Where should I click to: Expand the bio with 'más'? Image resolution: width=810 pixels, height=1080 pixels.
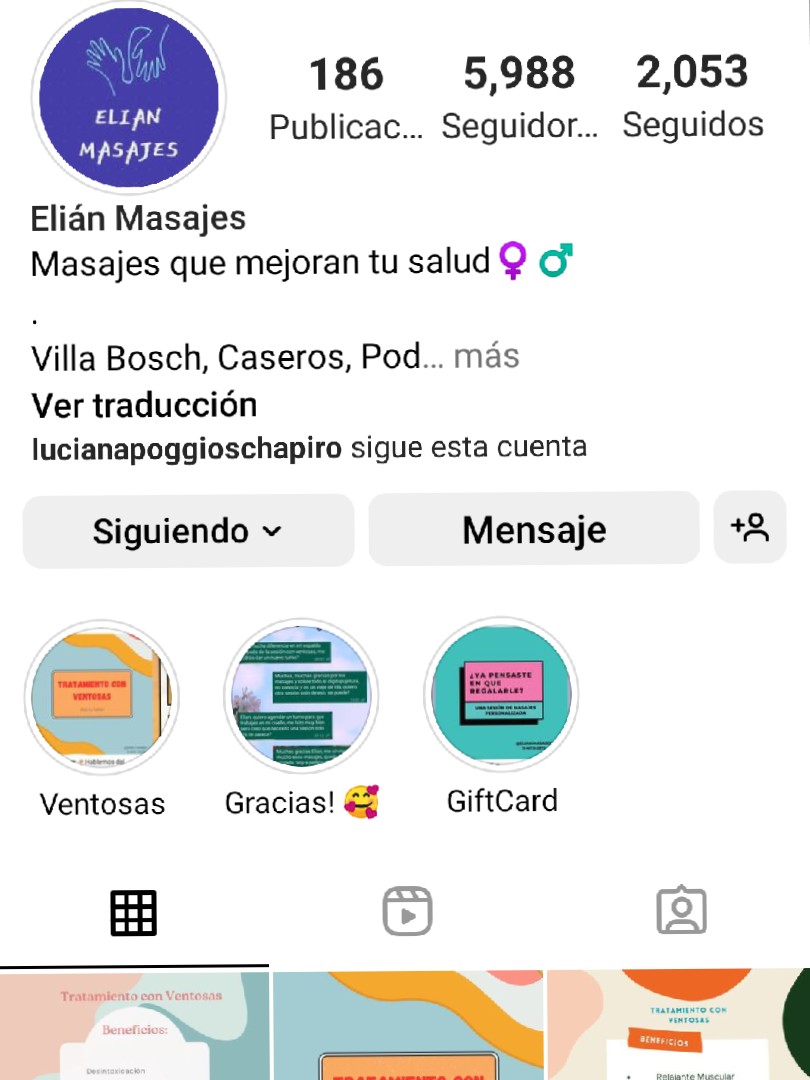pos(486,357)
